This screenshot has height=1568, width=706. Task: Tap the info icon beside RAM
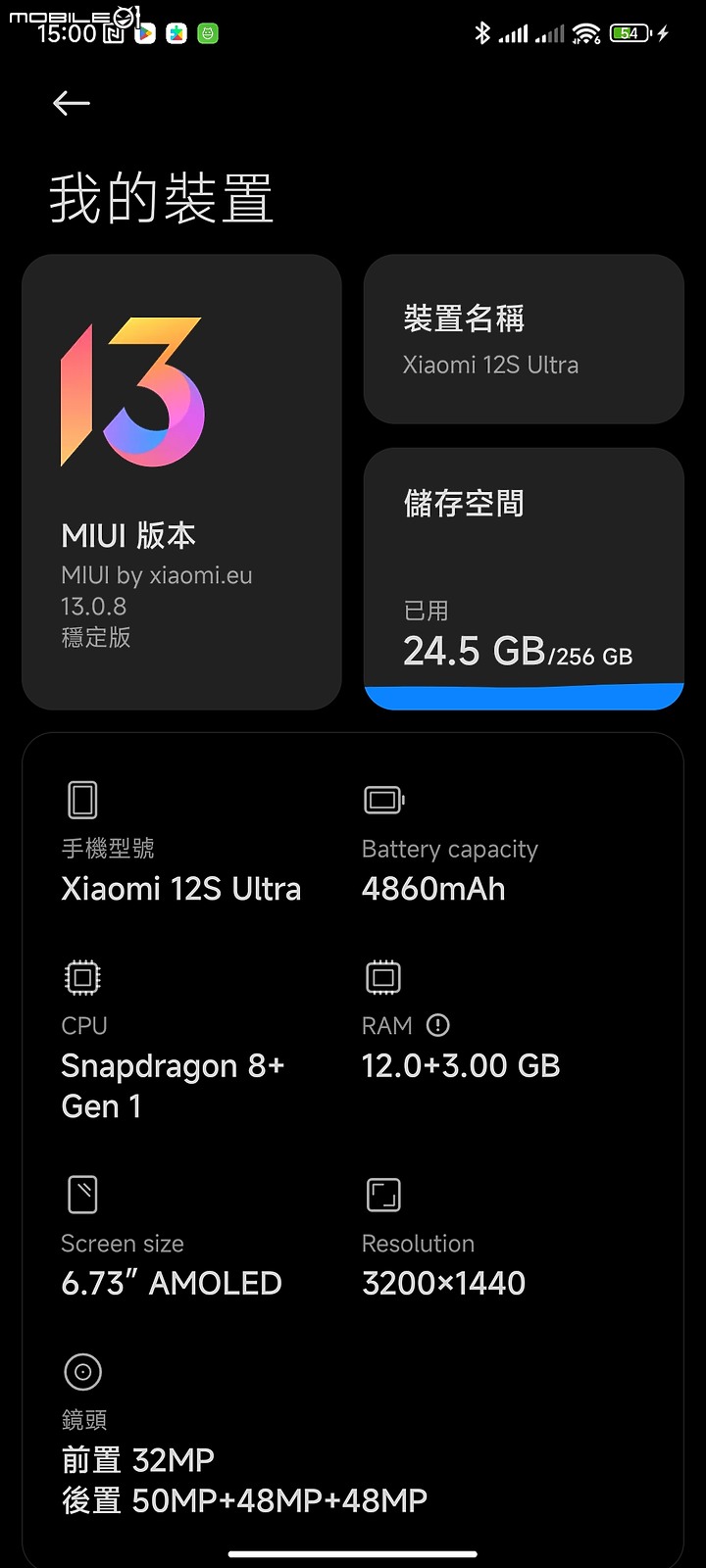coord(438,1025)
